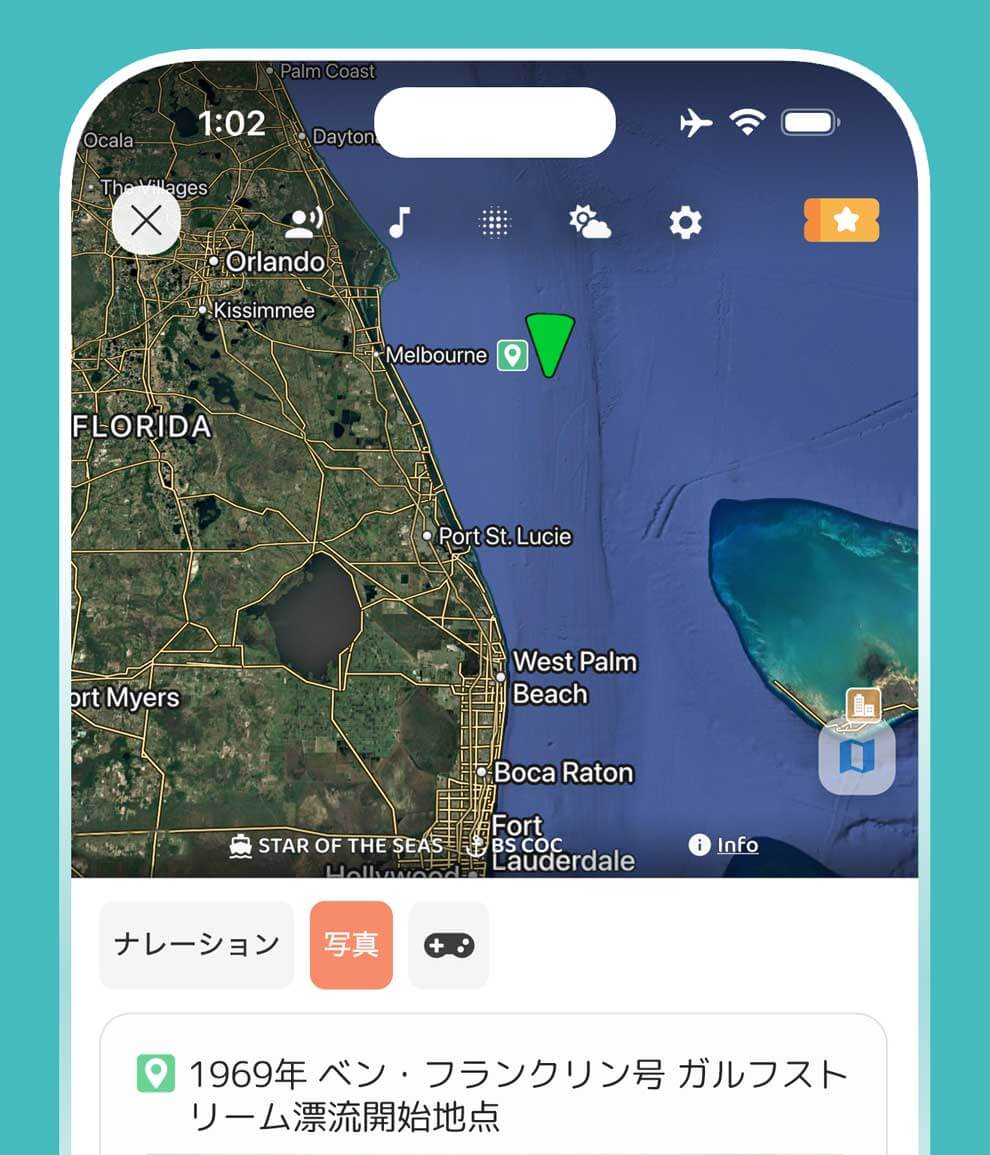The width and height of the screenshot is (990, 1155).
Task: Open the 1969年 ベン・フランクリン号 card
Action: [x=493, y=1095]
